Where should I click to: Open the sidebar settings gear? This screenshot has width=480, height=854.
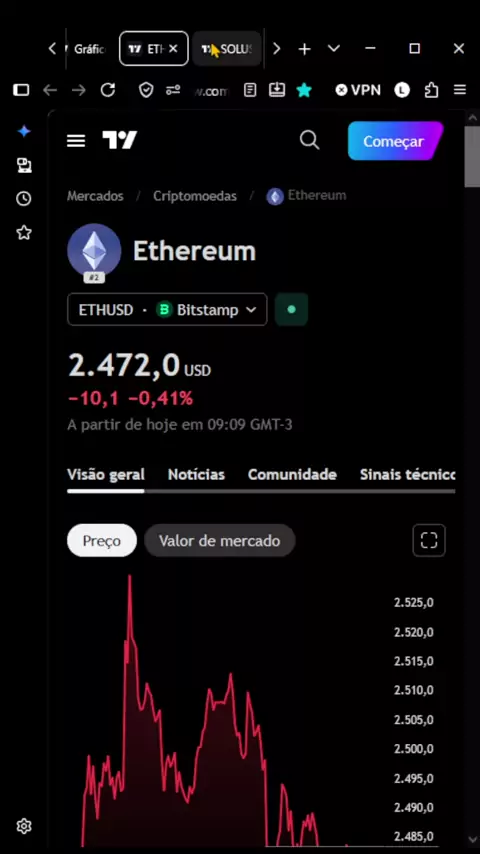24,826
